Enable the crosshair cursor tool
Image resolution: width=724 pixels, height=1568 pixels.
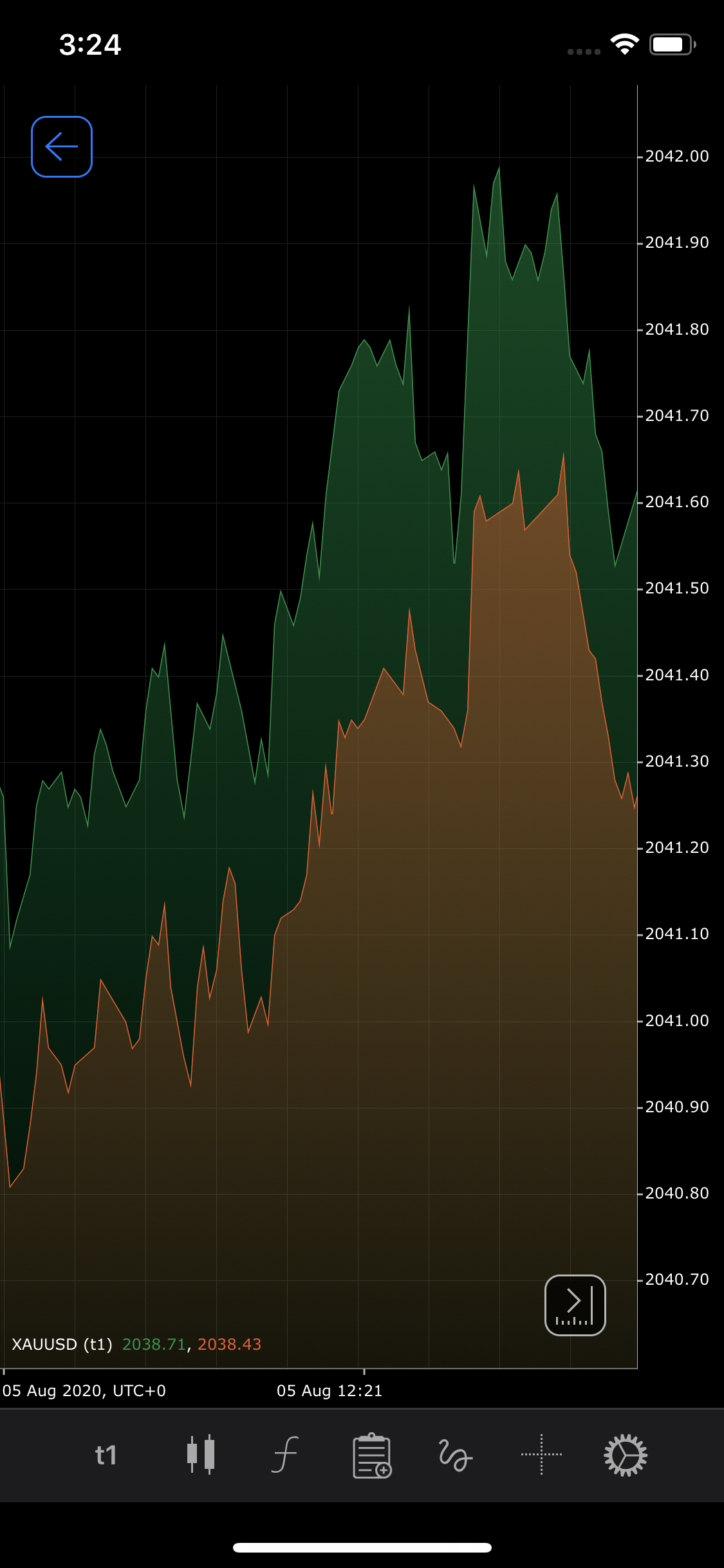tap(541, 1454)
